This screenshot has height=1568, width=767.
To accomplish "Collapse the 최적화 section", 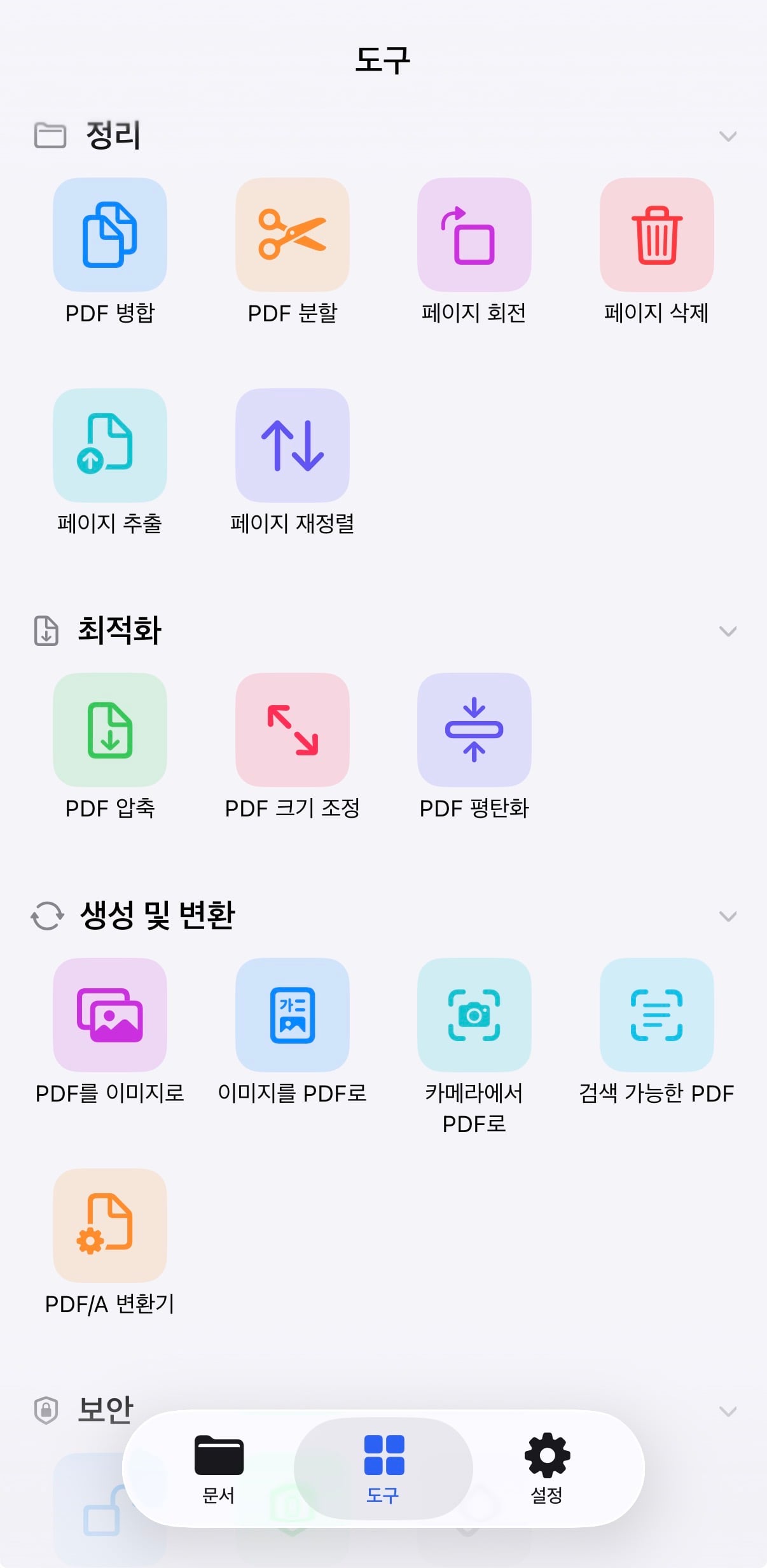I will [728, 631].
